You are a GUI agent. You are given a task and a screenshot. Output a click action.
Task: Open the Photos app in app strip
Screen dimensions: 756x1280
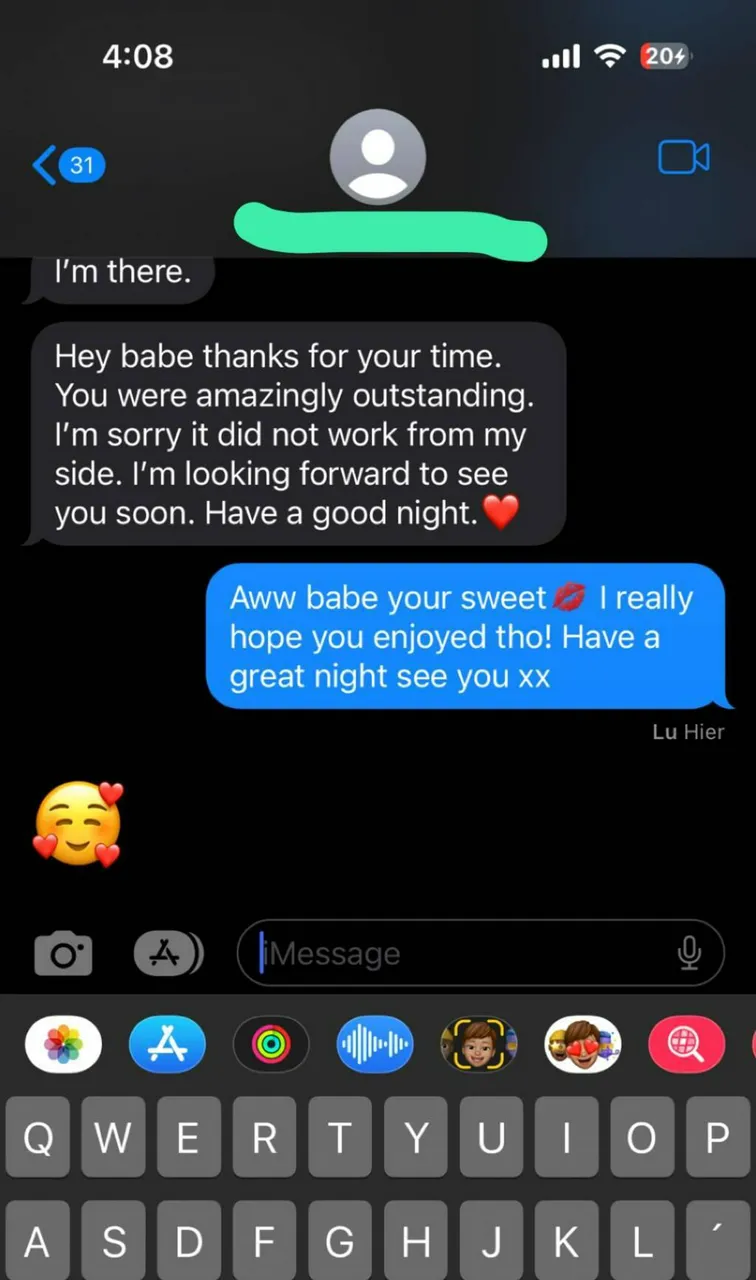(63, 1045)
